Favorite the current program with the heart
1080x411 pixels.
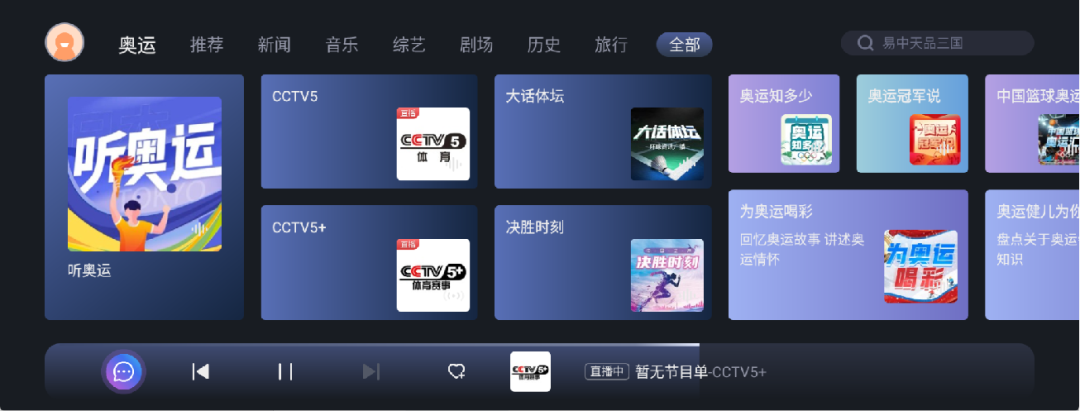tap(456, 372)
